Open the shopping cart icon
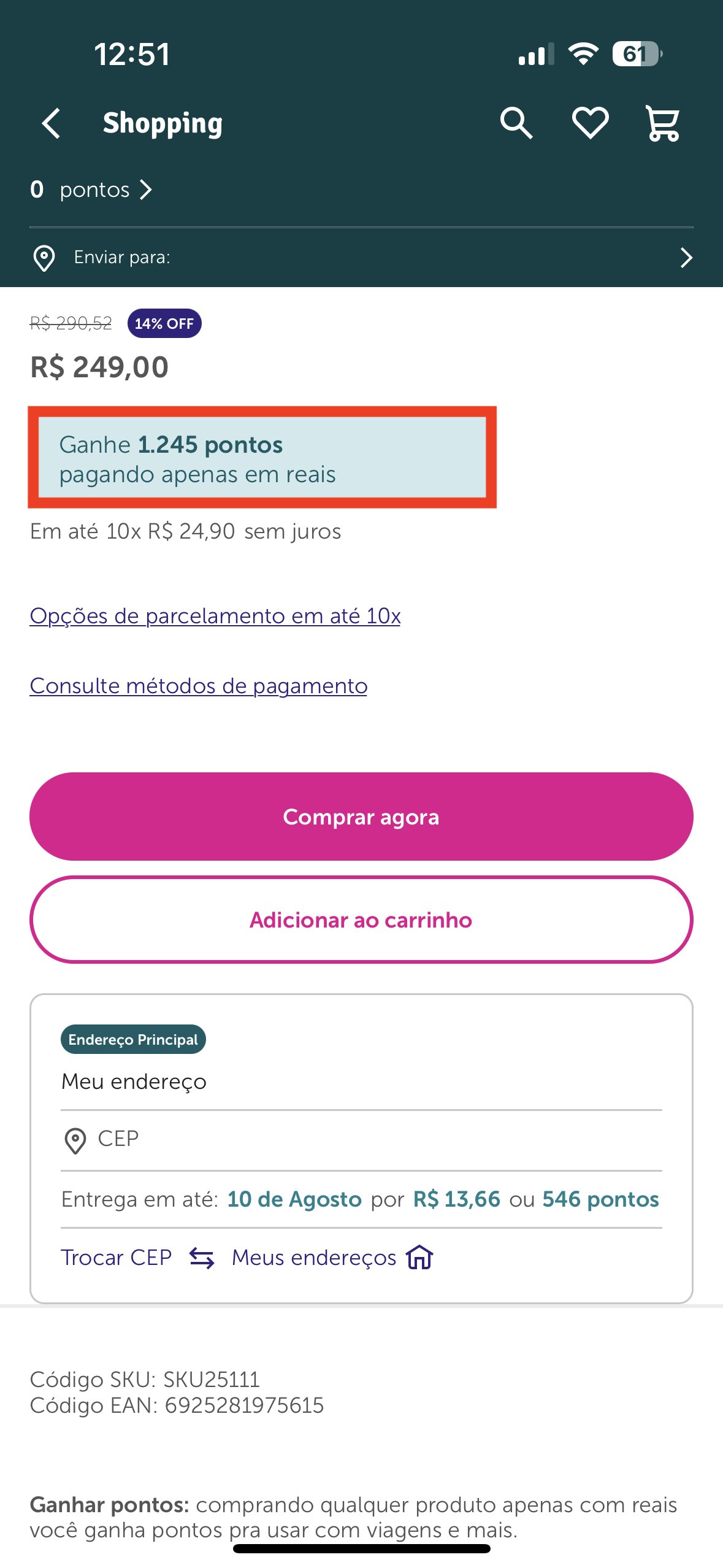Screen dimensions: 723x1568 pyautogui.click(x=662, y=123)
